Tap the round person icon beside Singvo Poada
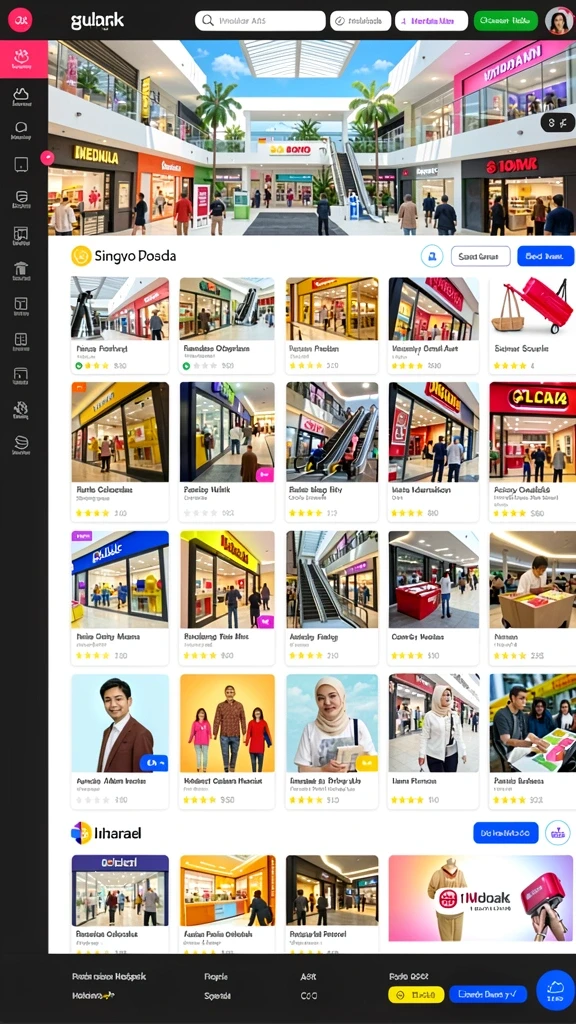 pyautogui.click(x=432, y=256)
